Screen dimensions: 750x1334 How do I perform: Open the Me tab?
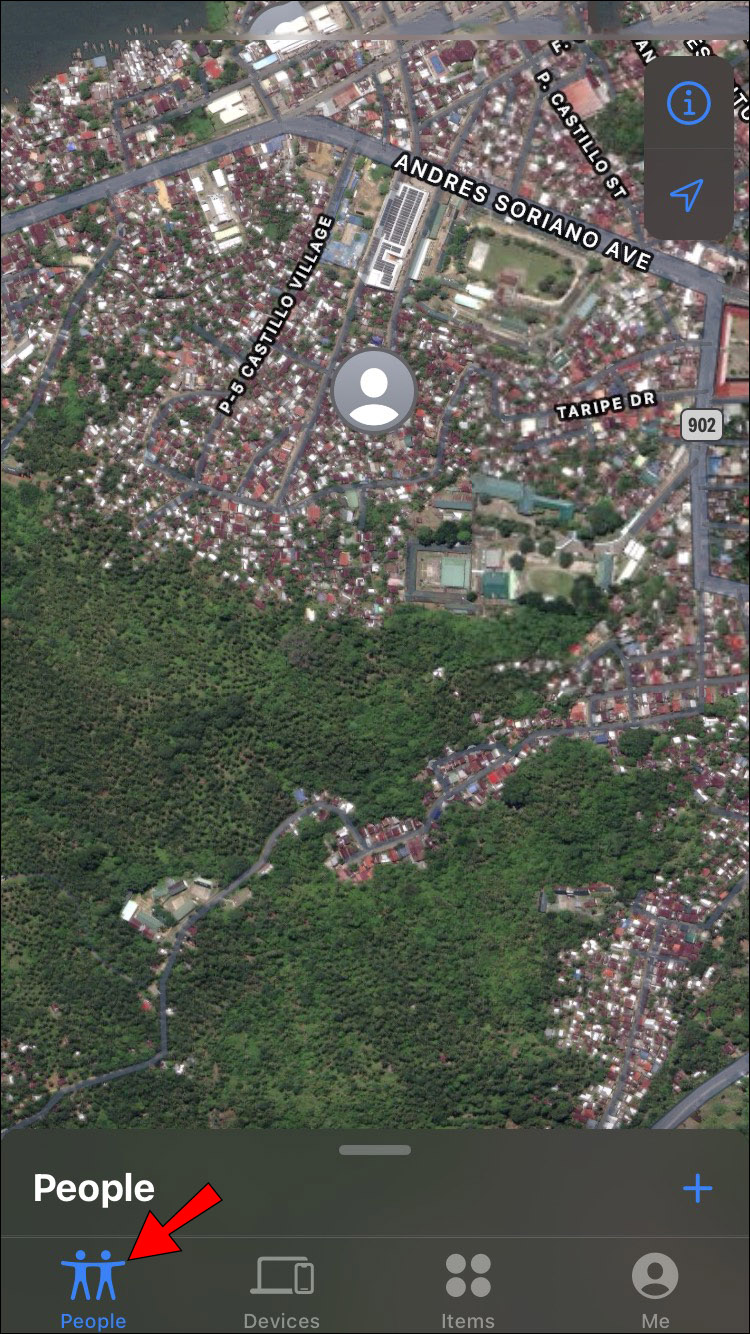click(x=655, y=1290)
